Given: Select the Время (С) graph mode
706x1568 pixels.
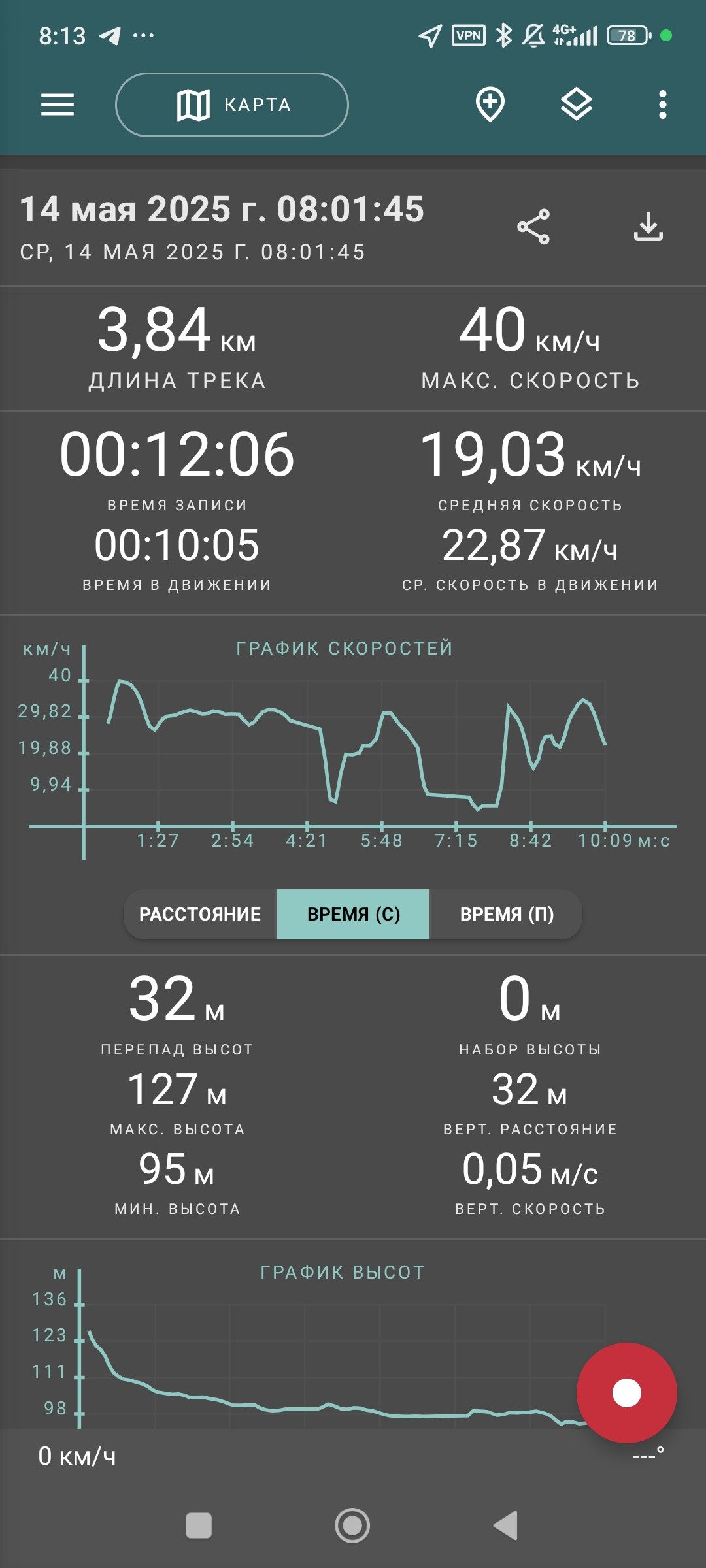Looking at the screenshot, I should tap(353, 914).
